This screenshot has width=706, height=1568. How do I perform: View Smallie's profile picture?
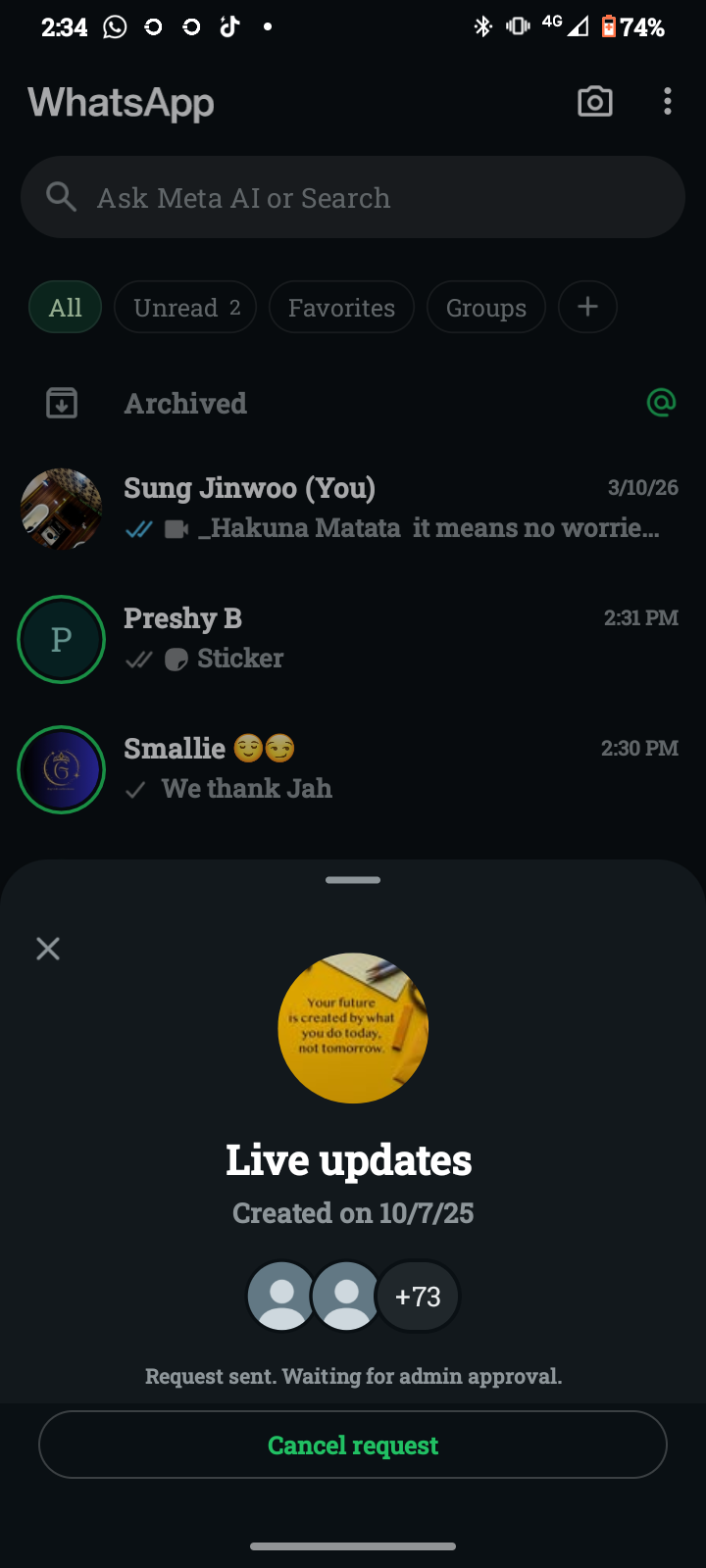[x=62, y=769]
